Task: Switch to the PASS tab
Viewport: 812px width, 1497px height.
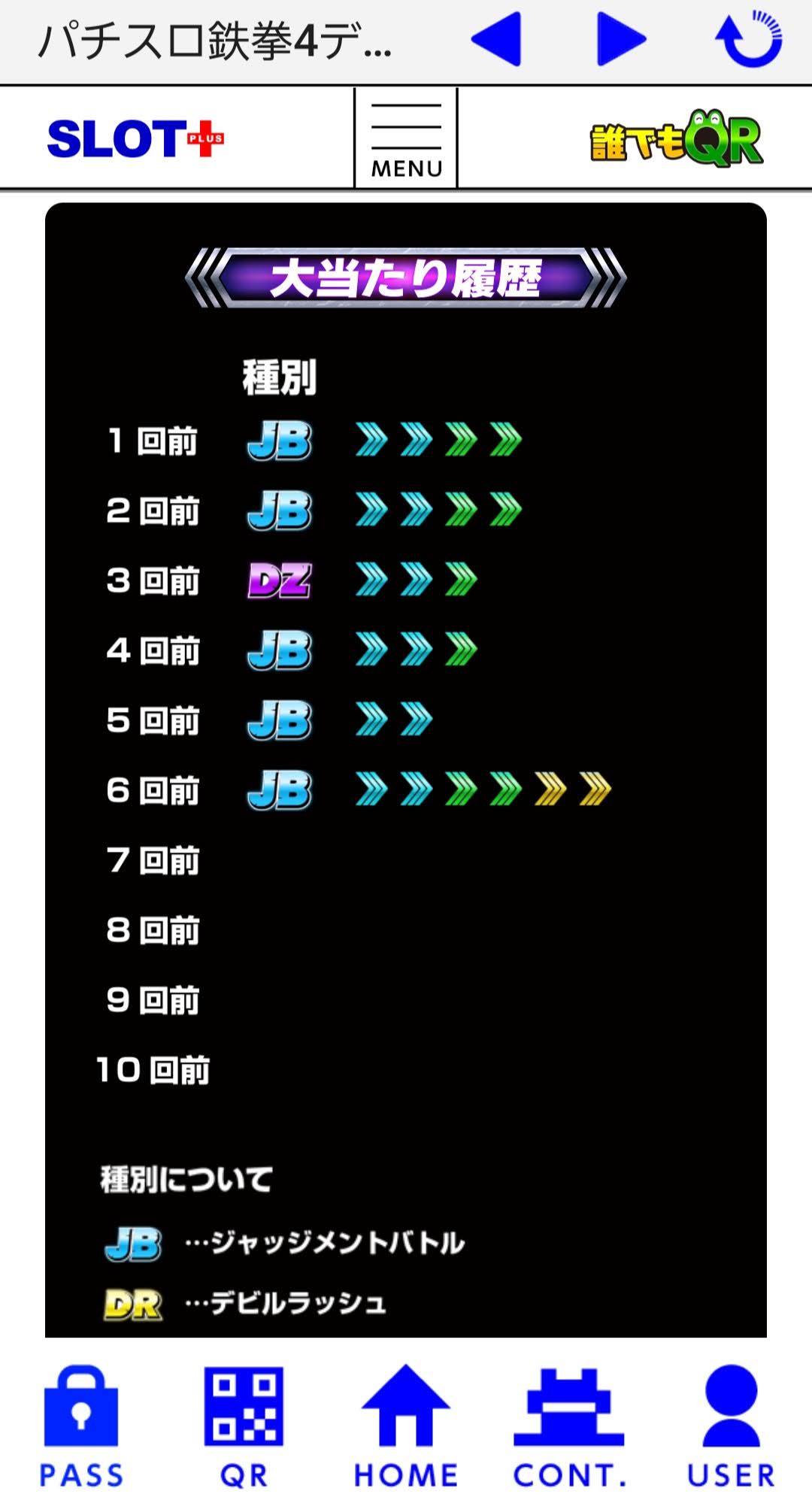Action: [x=81, y=1427]
